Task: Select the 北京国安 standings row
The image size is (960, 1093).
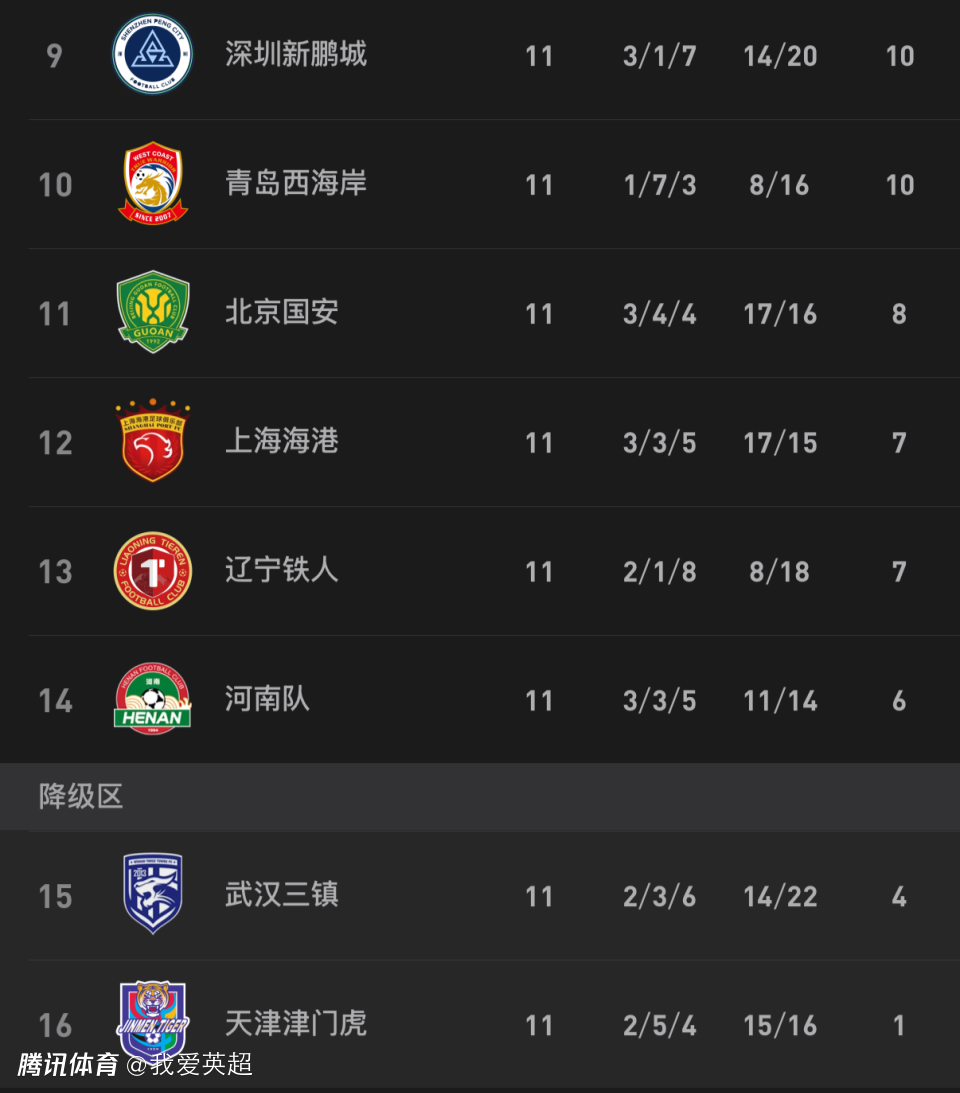Action: pos(480,313)
